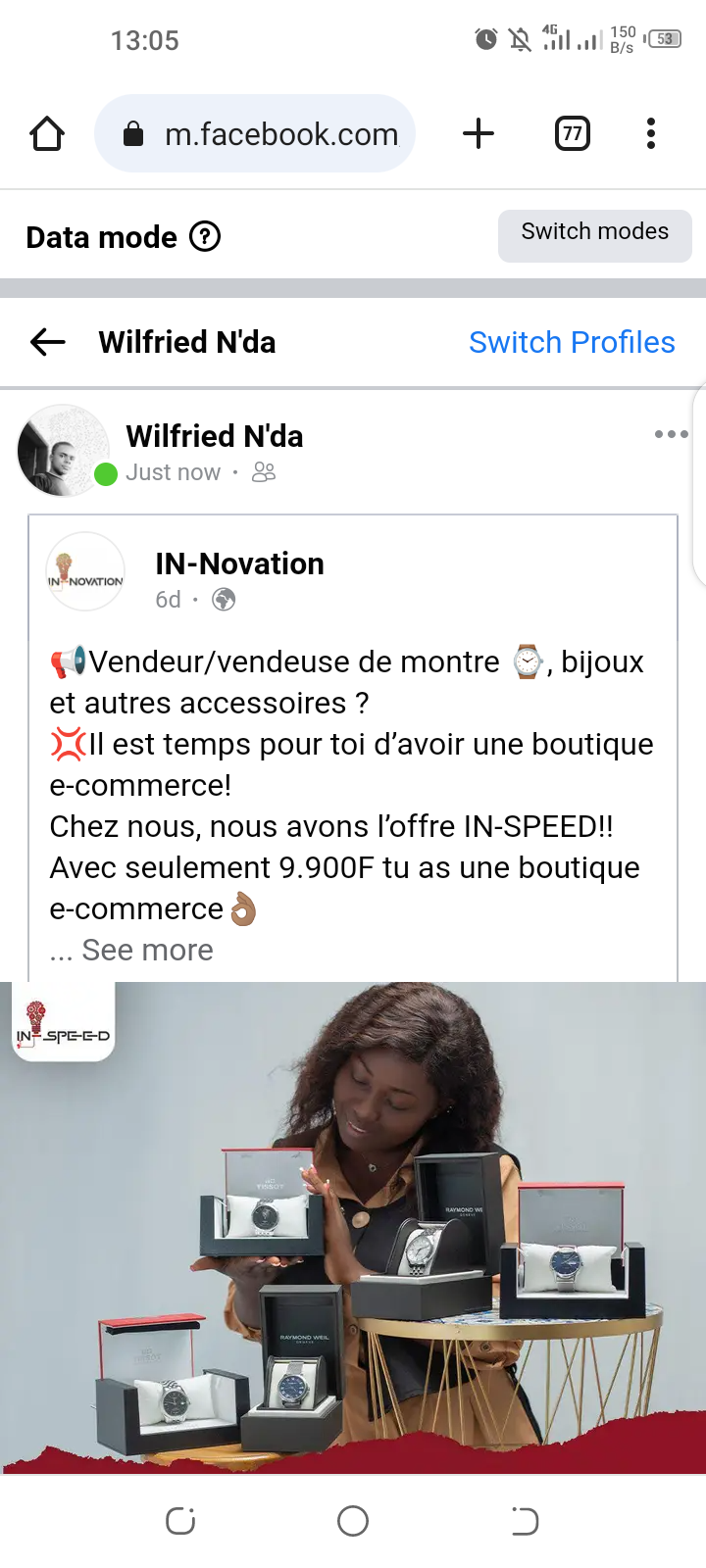The width and height of the screenshot is (706, 1568).
Task: Open recent apps from navigation bar
Action: [180, 1521]
